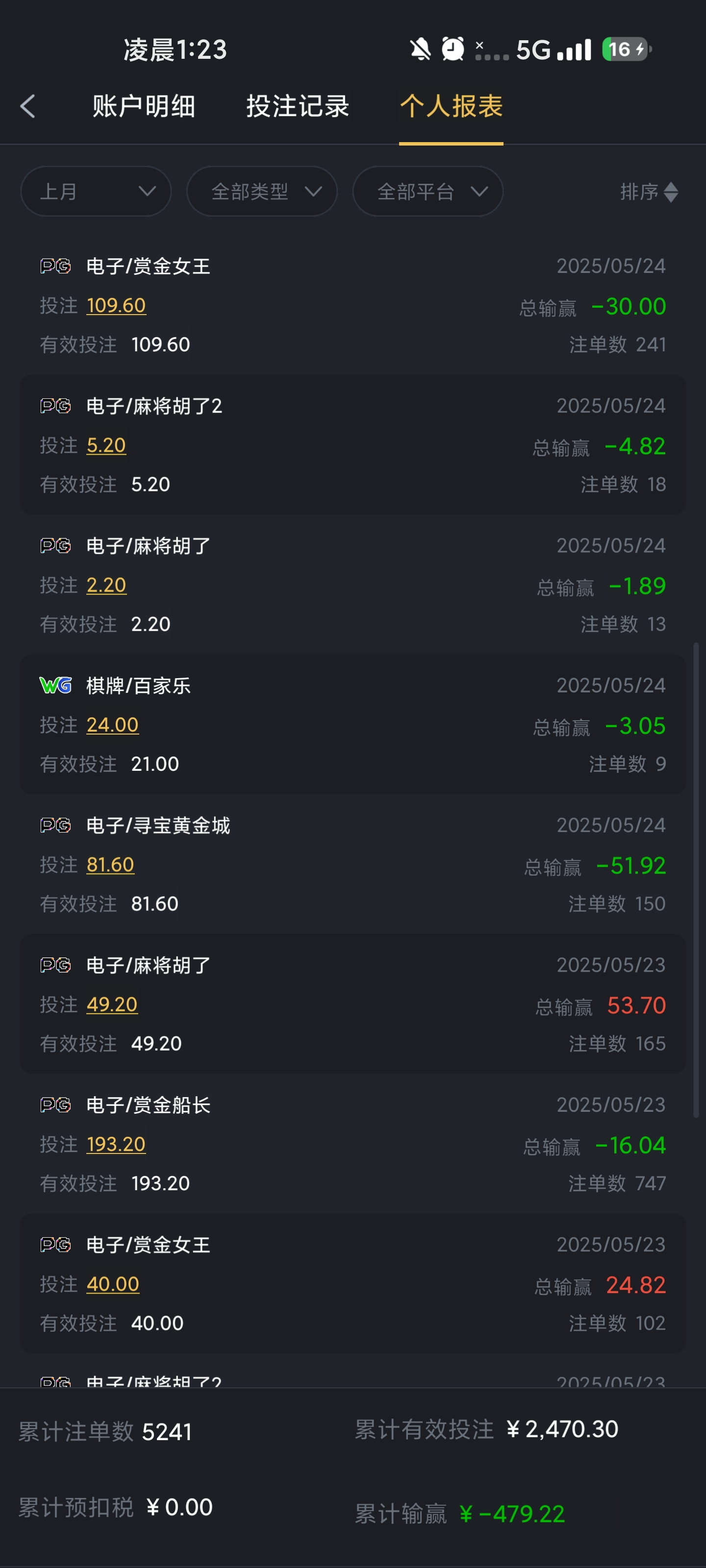Image resolution: width=706 pixels, height=1568 pixels.
Task: Open the underlined 109.60 bet amount link
Action: coord(116,306)
